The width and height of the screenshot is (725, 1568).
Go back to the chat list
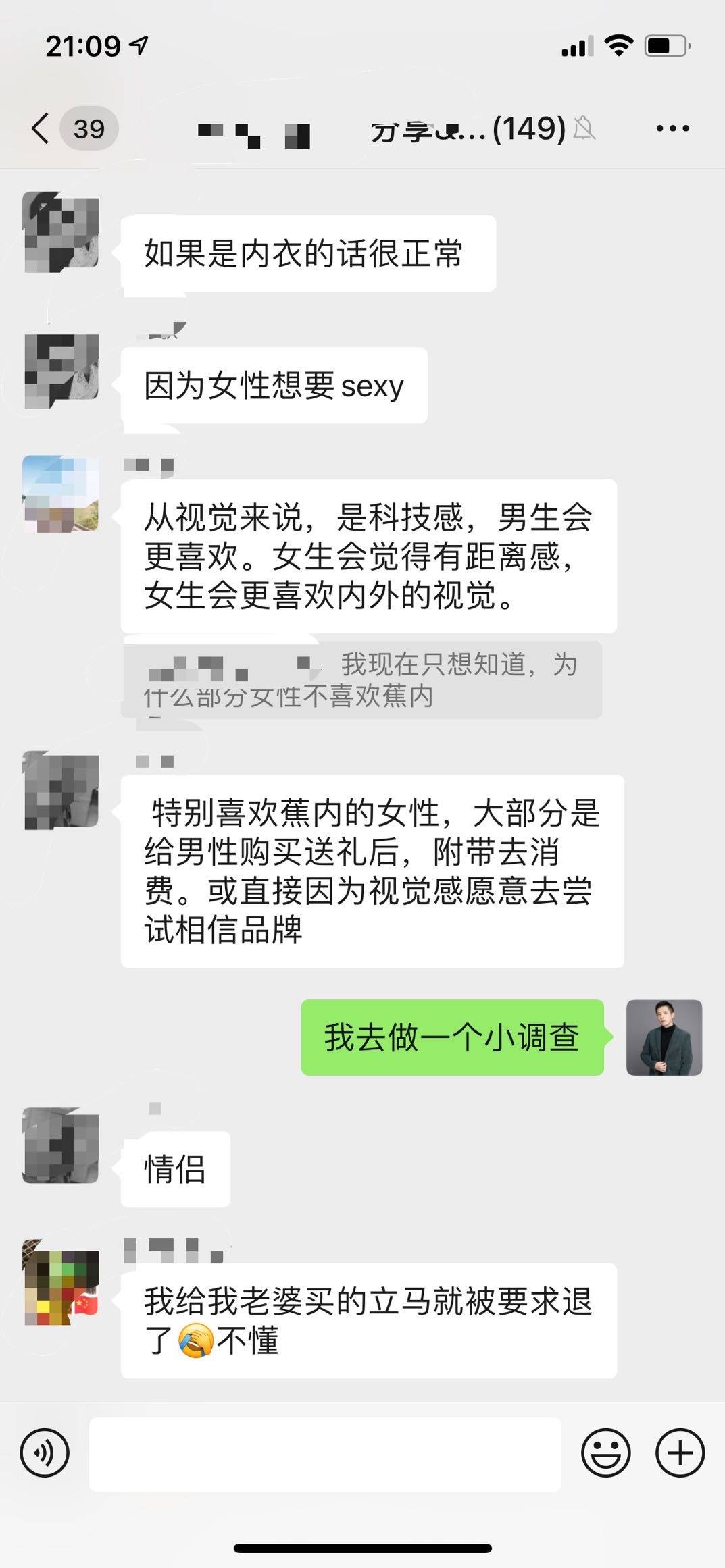click(41, 128)
